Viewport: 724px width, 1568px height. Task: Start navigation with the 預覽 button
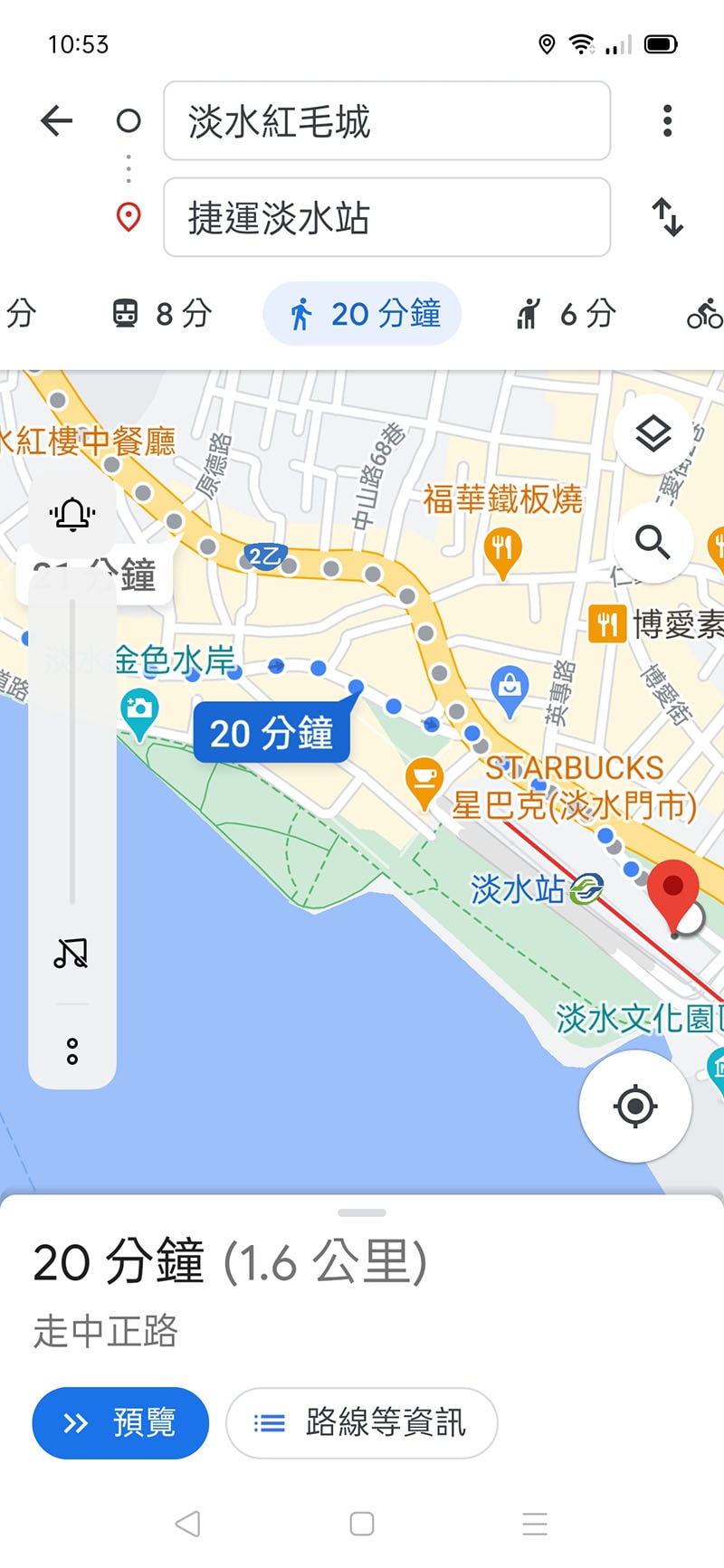[x=119, y=1421]
